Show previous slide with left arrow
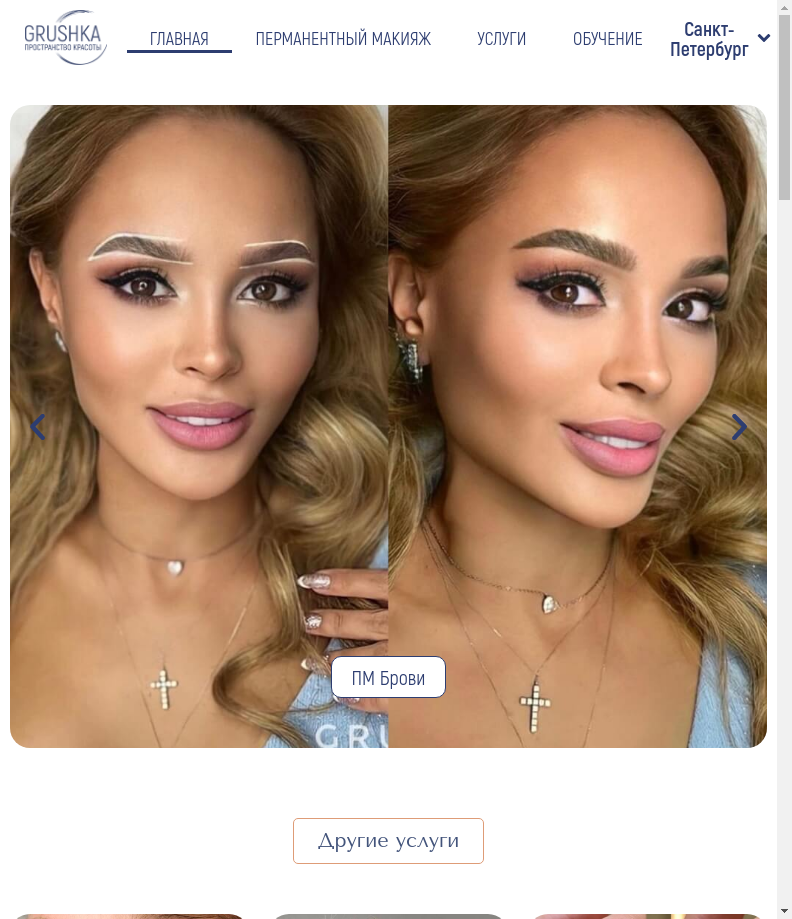 tap(38, 428)
